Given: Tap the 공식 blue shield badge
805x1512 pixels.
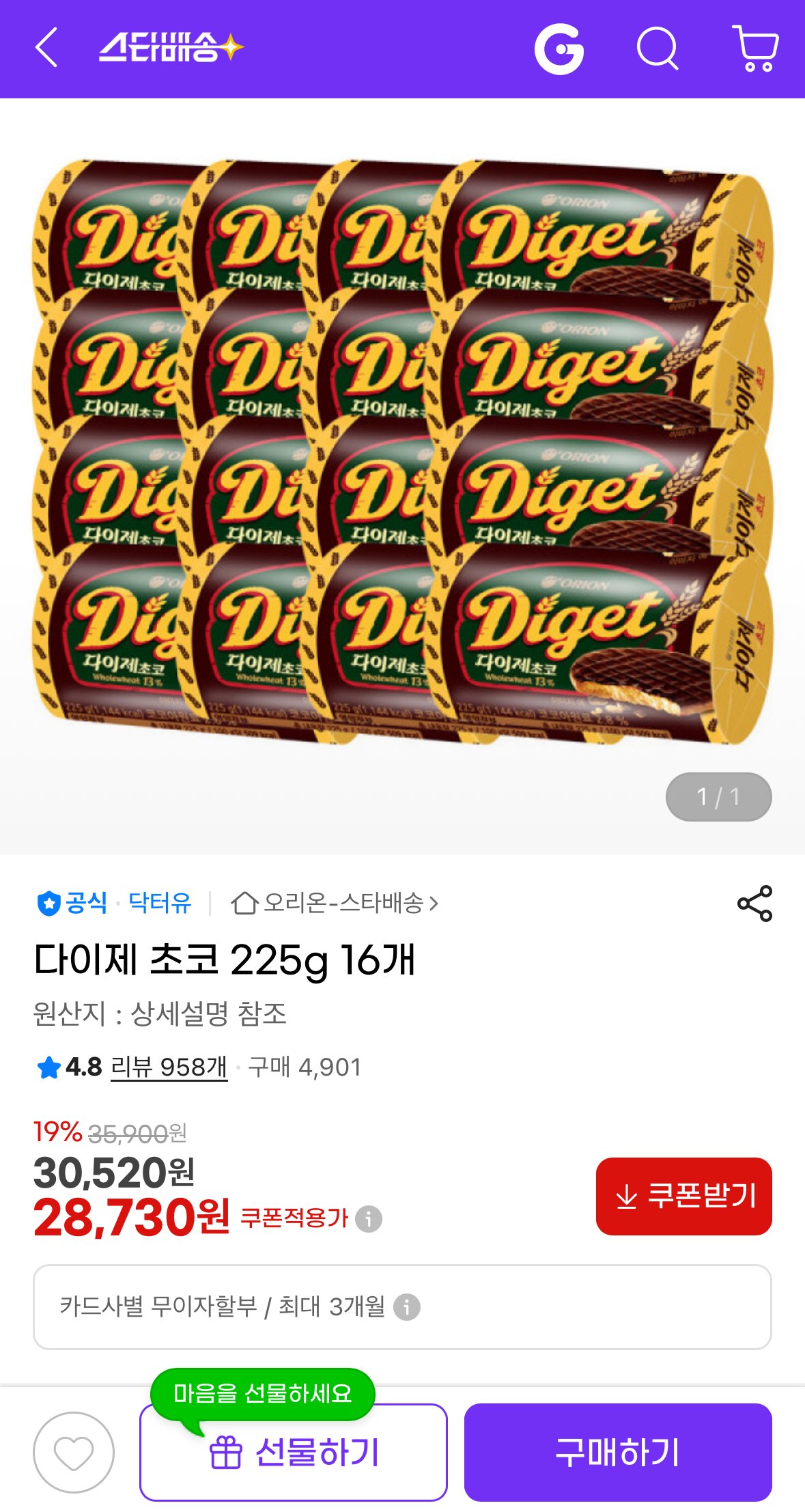Looking at the screenshot, I should (x=48, y=903).
